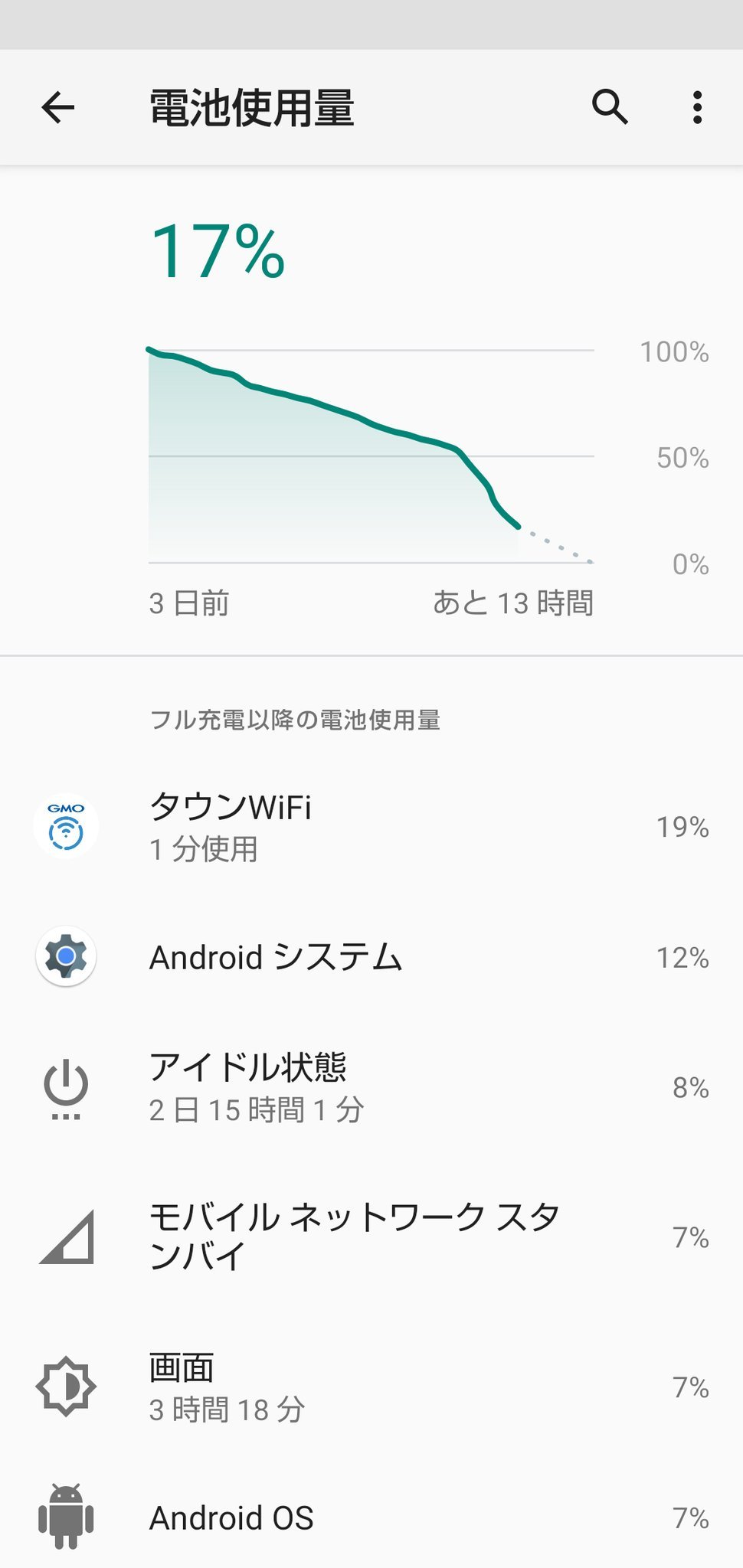This screenshot has width=743, height=1568.
Task: View 画面 battery usage details
Action: click(x=371, y=1387)
